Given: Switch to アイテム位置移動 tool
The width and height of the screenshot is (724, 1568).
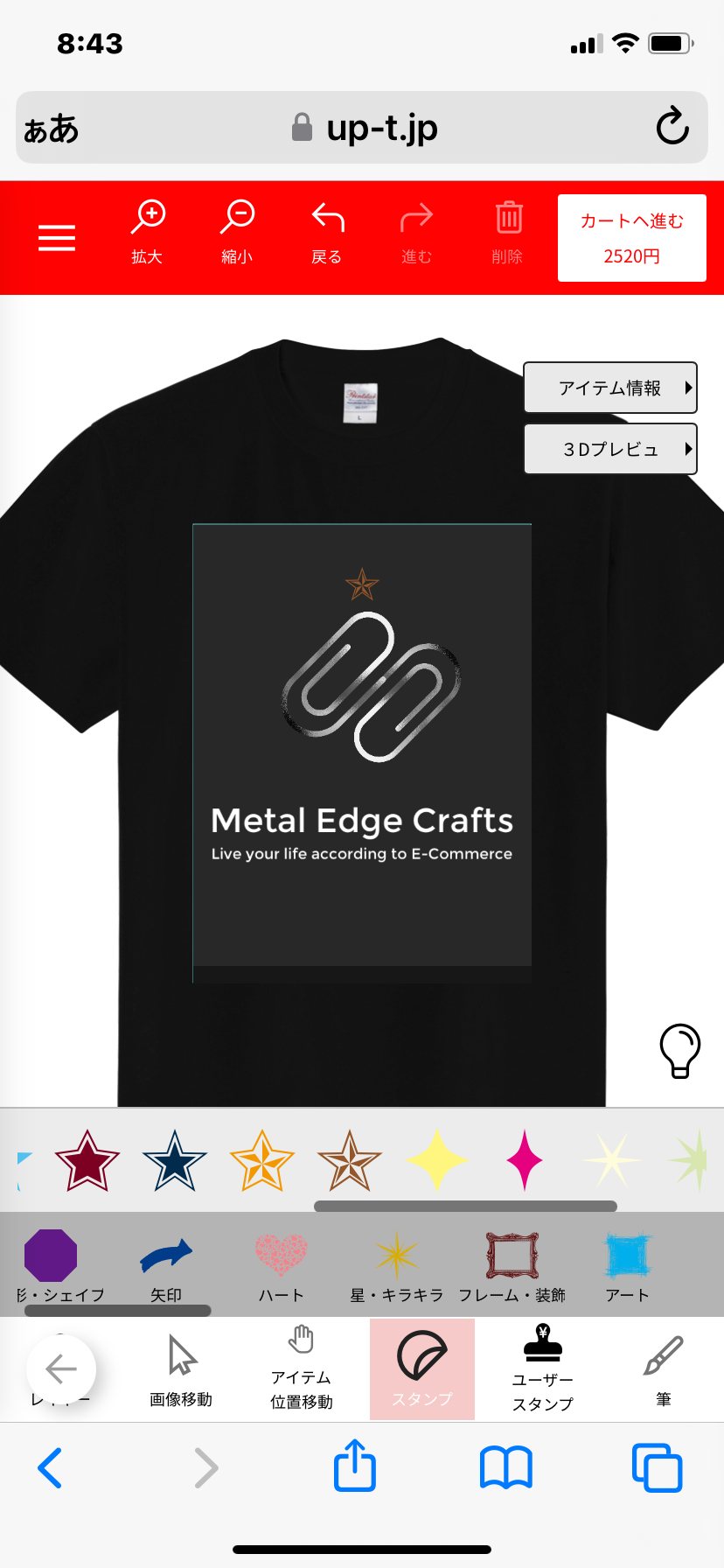Looking at the screenshot, I should click(302, 1369).
